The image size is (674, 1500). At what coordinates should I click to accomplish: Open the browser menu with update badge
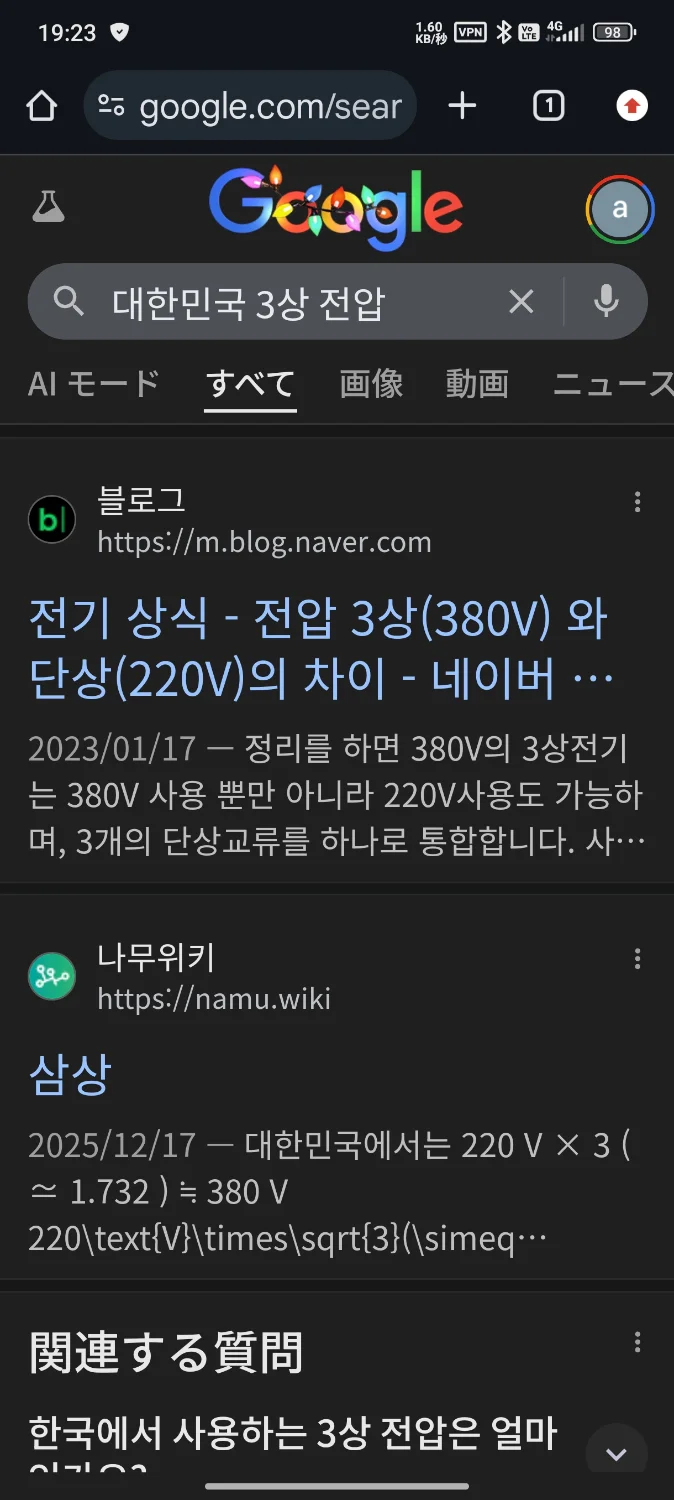[631, 106]
